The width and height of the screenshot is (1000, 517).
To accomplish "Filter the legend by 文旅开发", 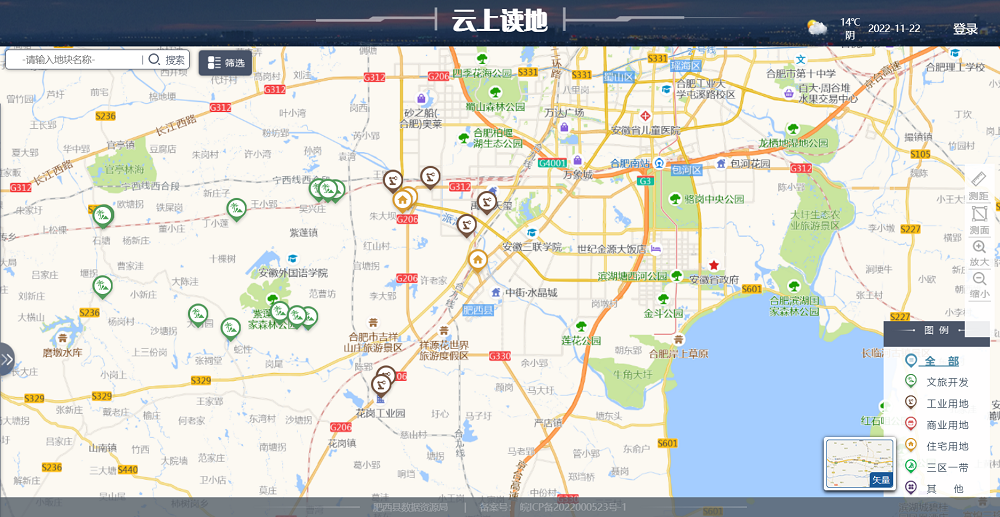I will 945,382.
